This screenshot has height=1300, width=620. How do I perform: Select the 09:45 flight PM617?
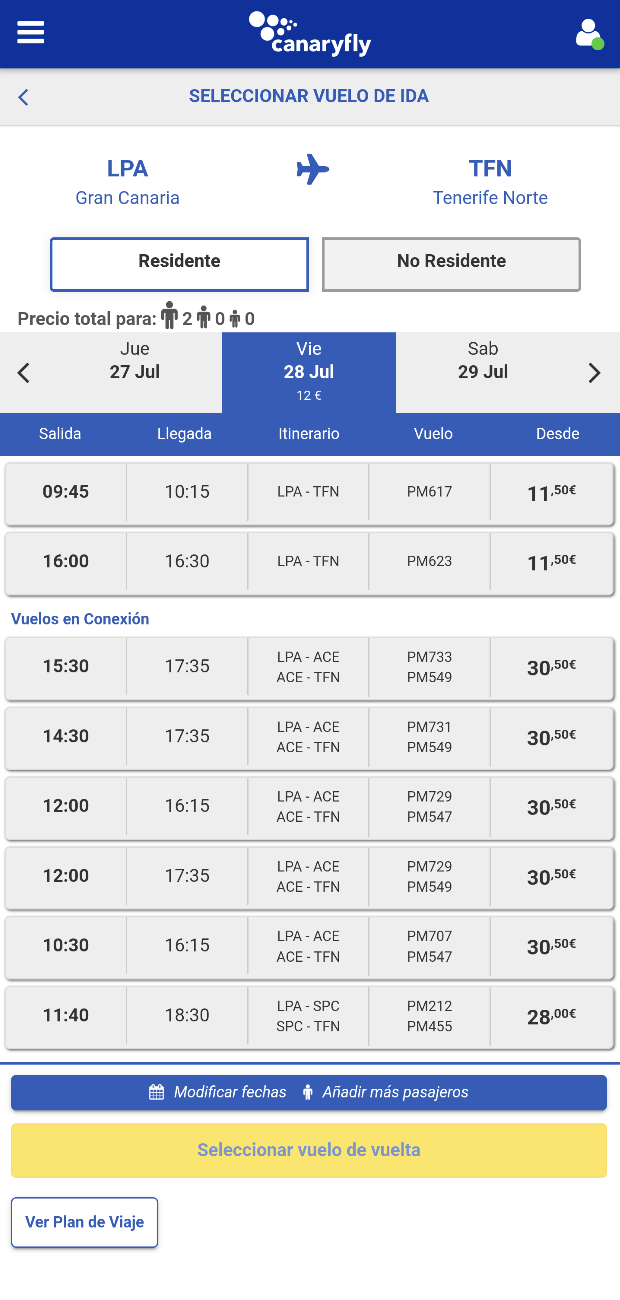(x=309, y=492)
